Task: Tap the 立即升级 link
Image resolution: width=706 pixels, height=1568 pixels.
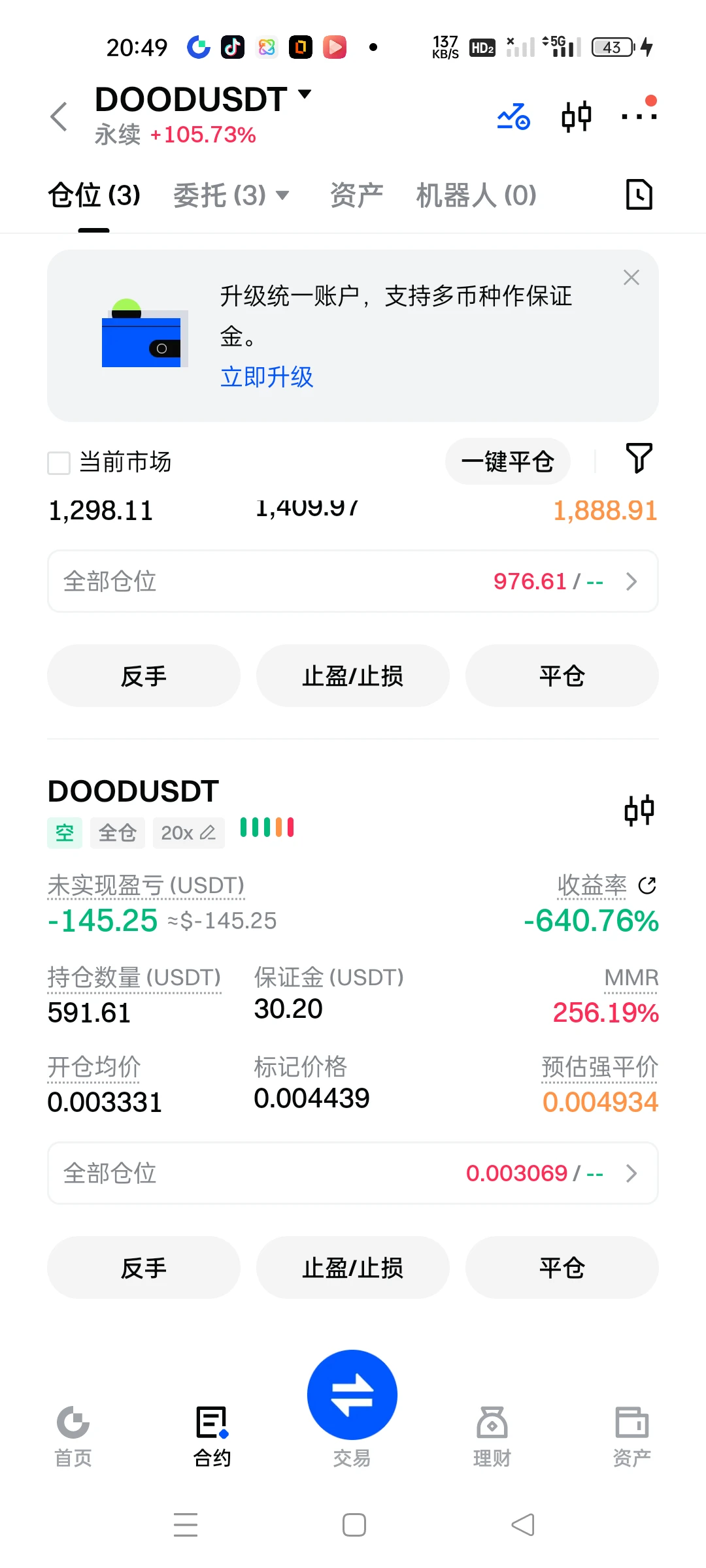Action: click(x=267, y=377)
